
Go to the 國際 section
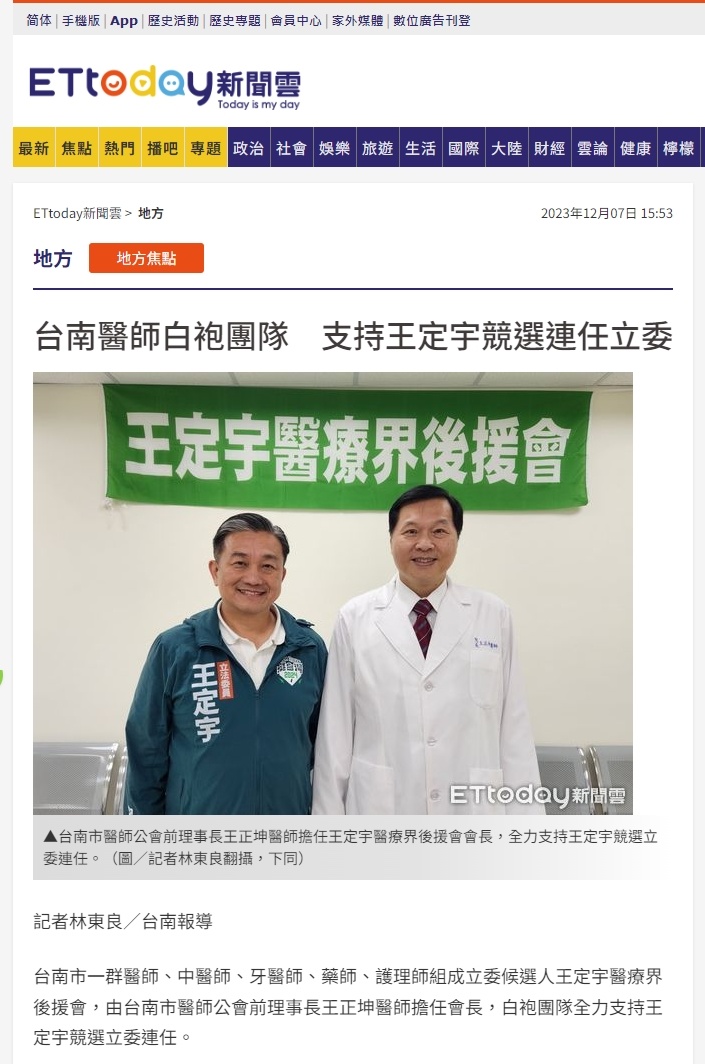[463, 148]
